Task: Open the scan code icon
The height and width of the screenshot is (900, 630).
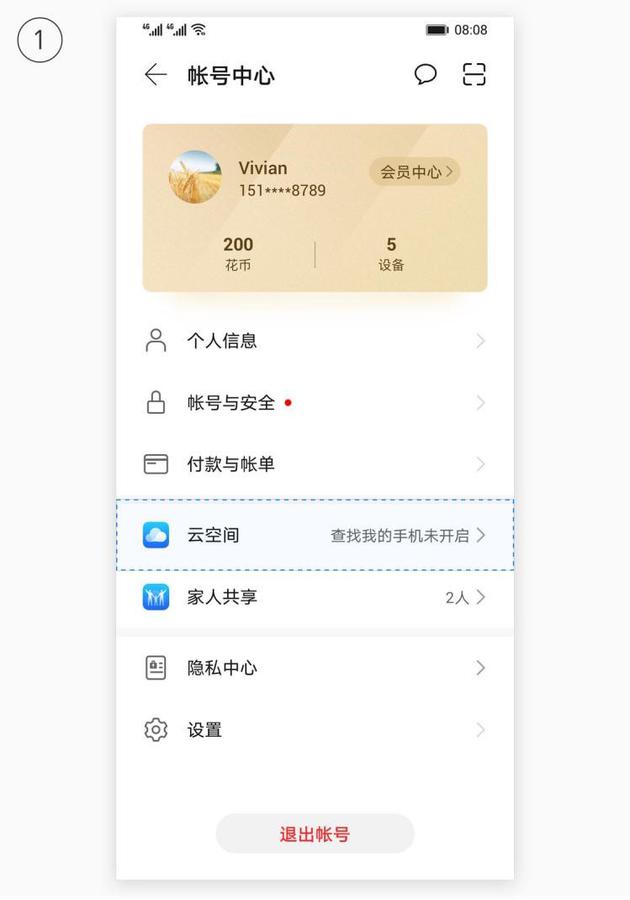Action: 474,75
